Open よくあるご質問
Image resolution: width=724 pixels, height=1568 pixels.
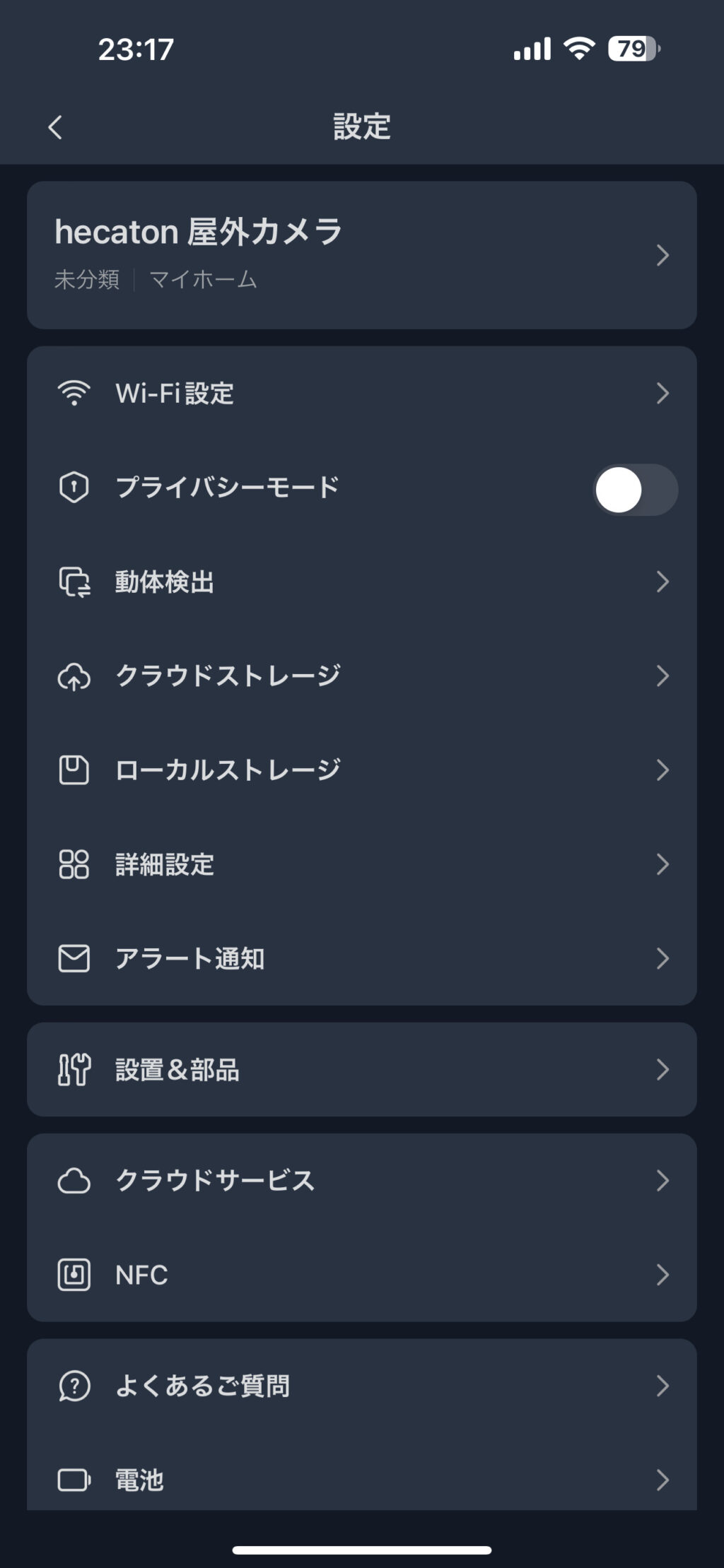tap(361, 1386)
